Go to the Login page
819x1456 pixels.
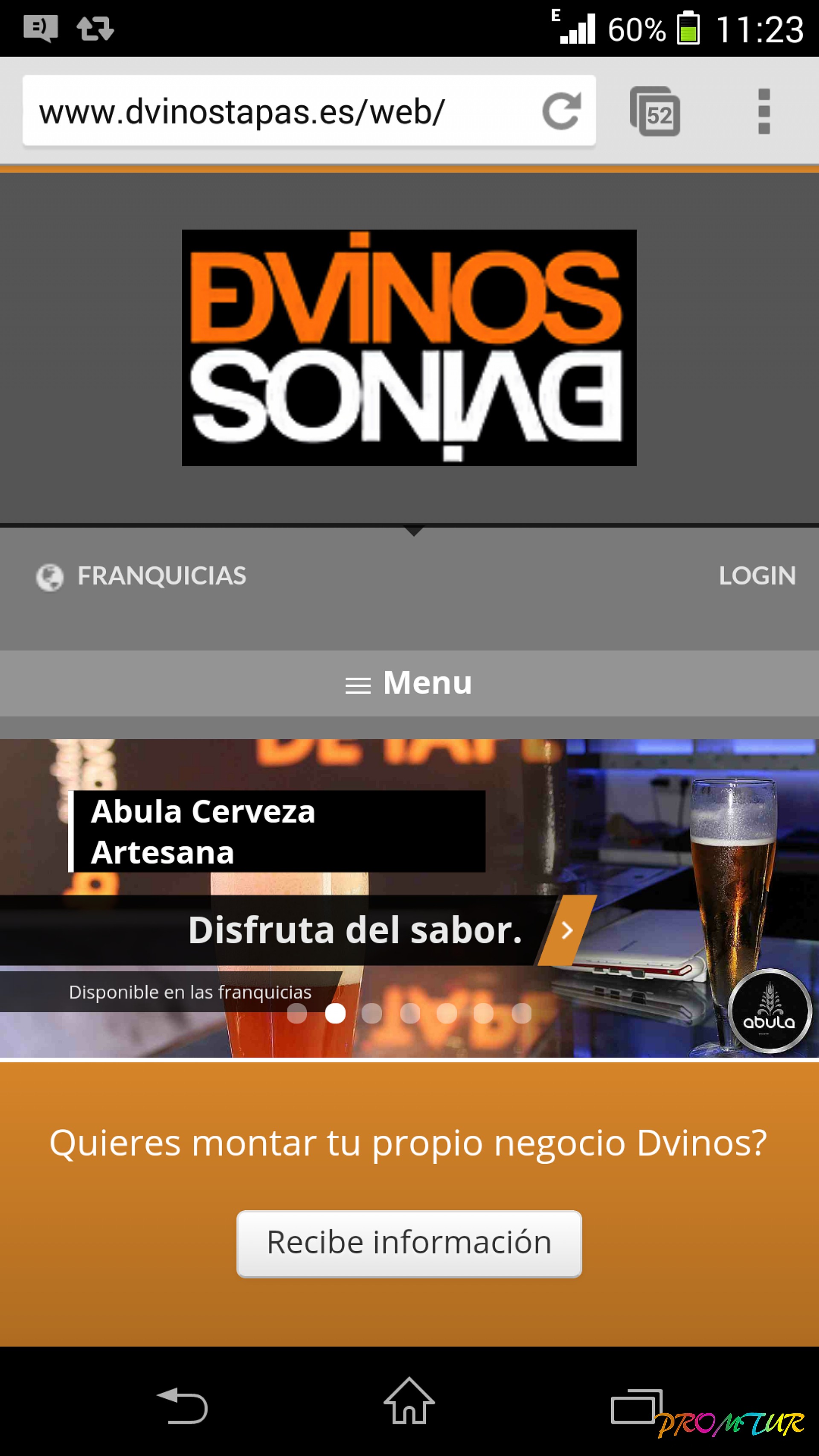pyautogui.click(x=757, y=576)
